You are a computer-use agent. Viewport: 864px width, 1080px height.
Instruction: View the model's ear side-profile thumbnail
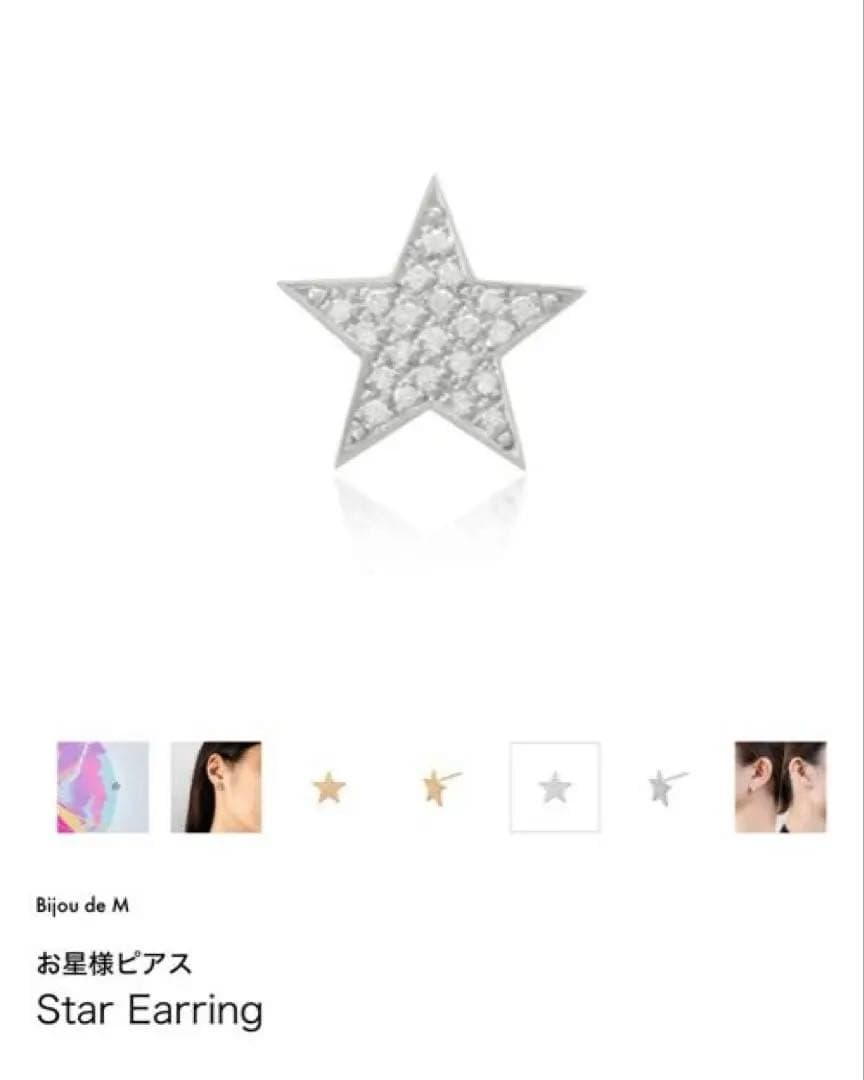coord(216,787)
